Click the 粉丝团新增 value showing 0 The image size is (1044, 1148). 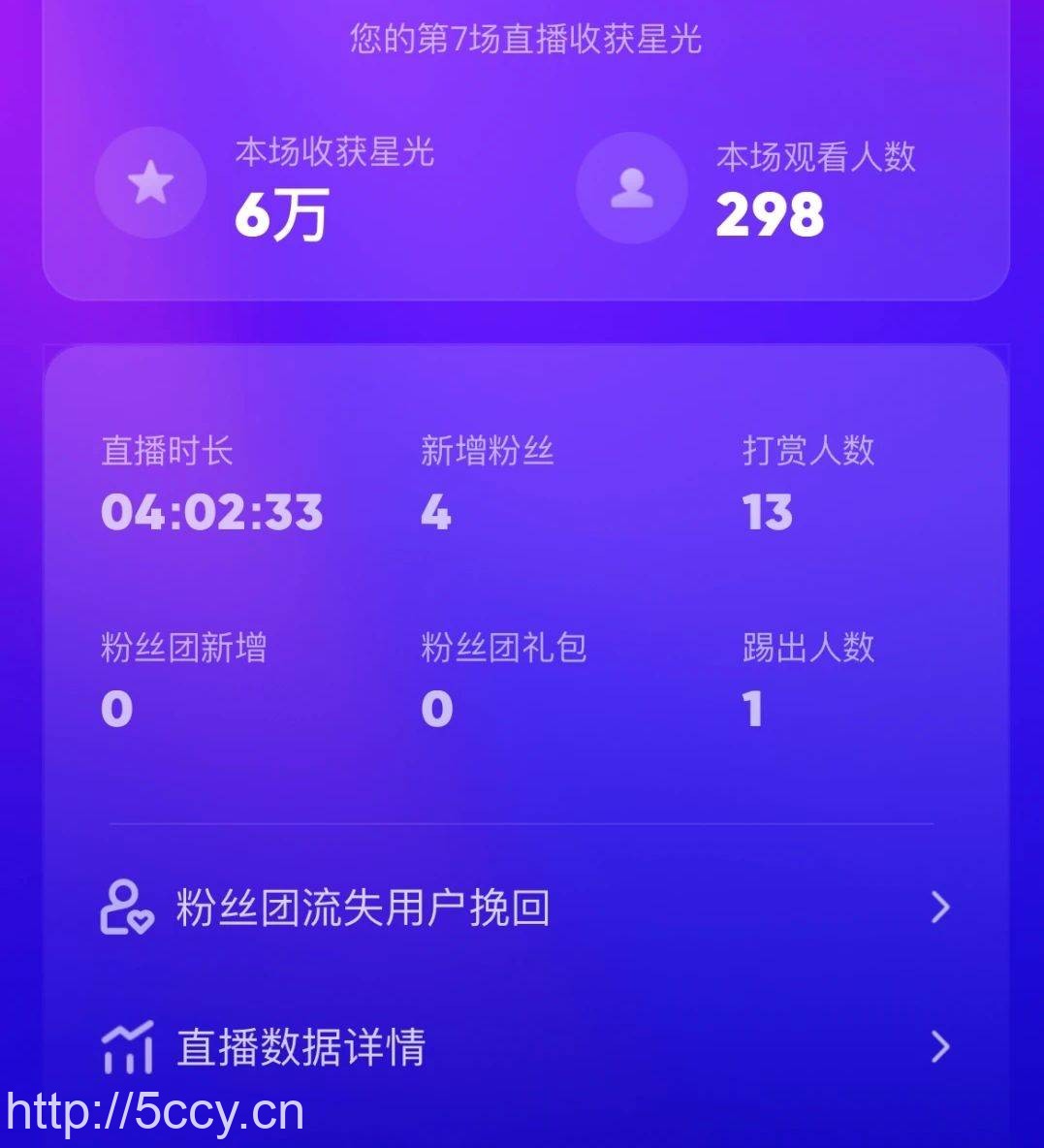click(115, 709)
